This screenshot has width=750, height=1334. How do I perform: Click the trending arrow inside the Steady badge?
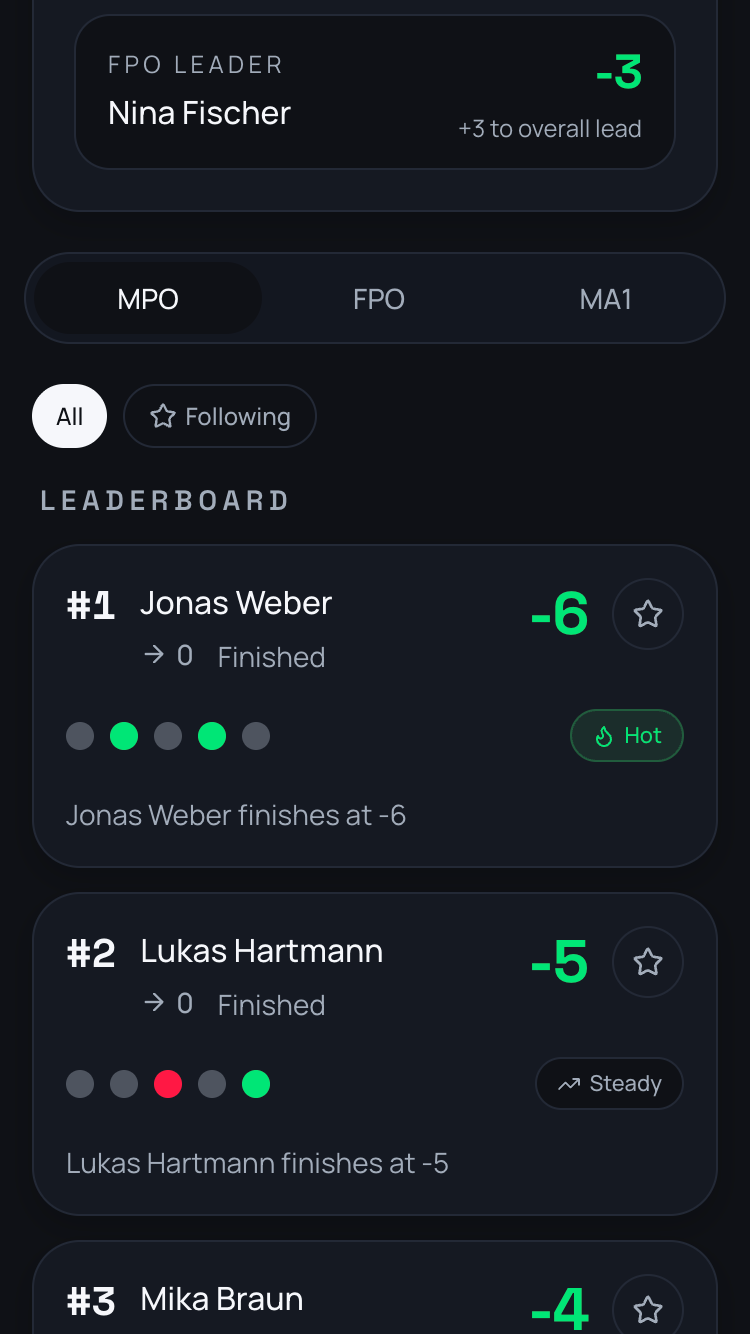[x=569, y=1083]
